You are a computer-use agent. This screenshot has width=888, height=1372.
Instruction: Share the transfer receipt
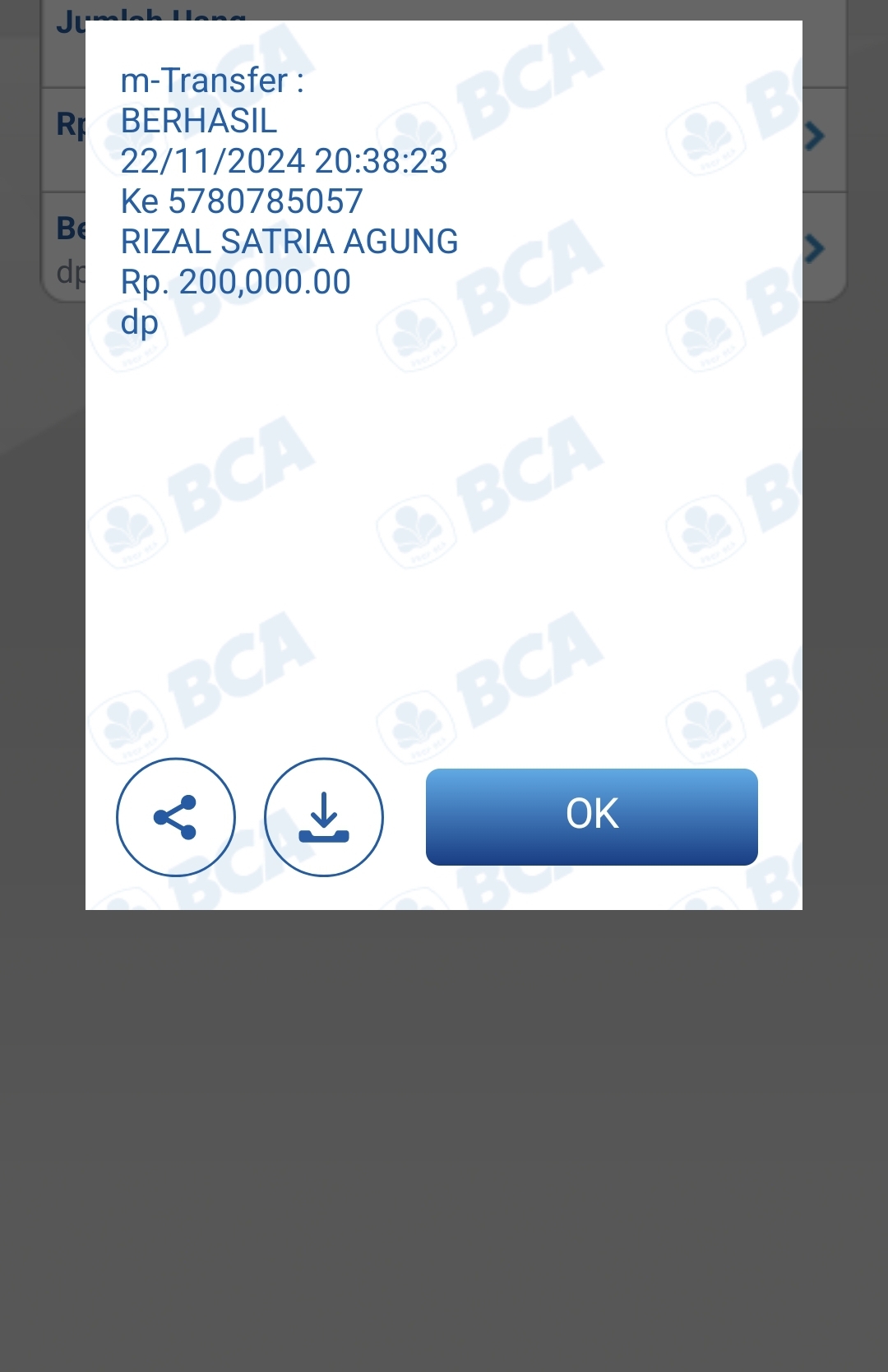pos(175,817)
